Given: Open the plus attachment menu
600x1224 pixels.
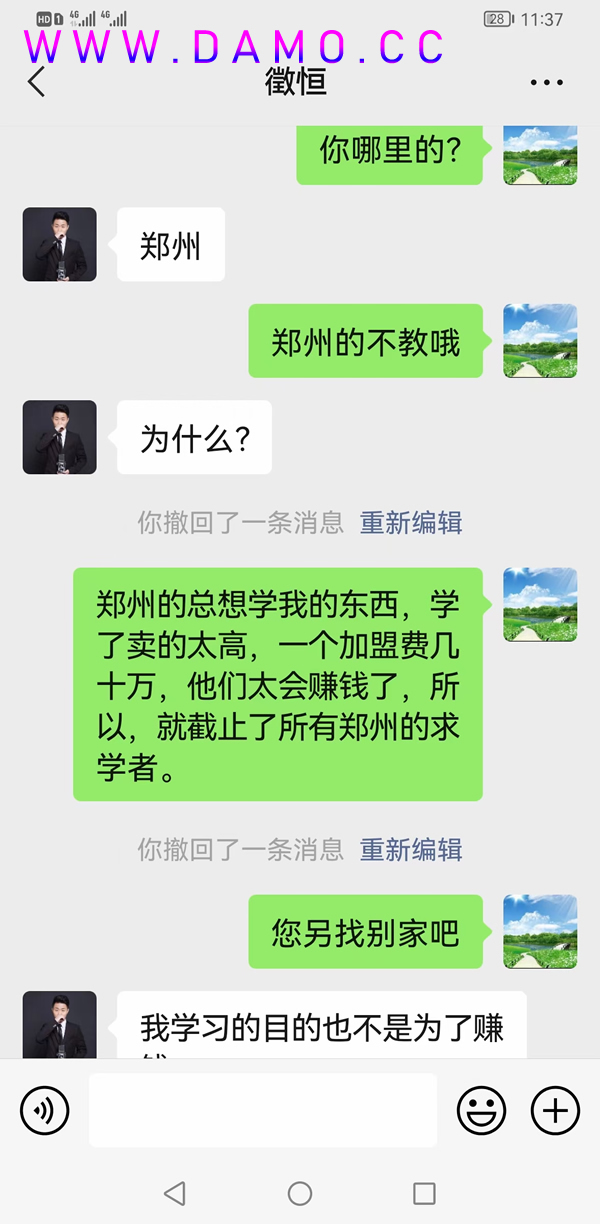Looking at the screenshot, I should 555,1110.
